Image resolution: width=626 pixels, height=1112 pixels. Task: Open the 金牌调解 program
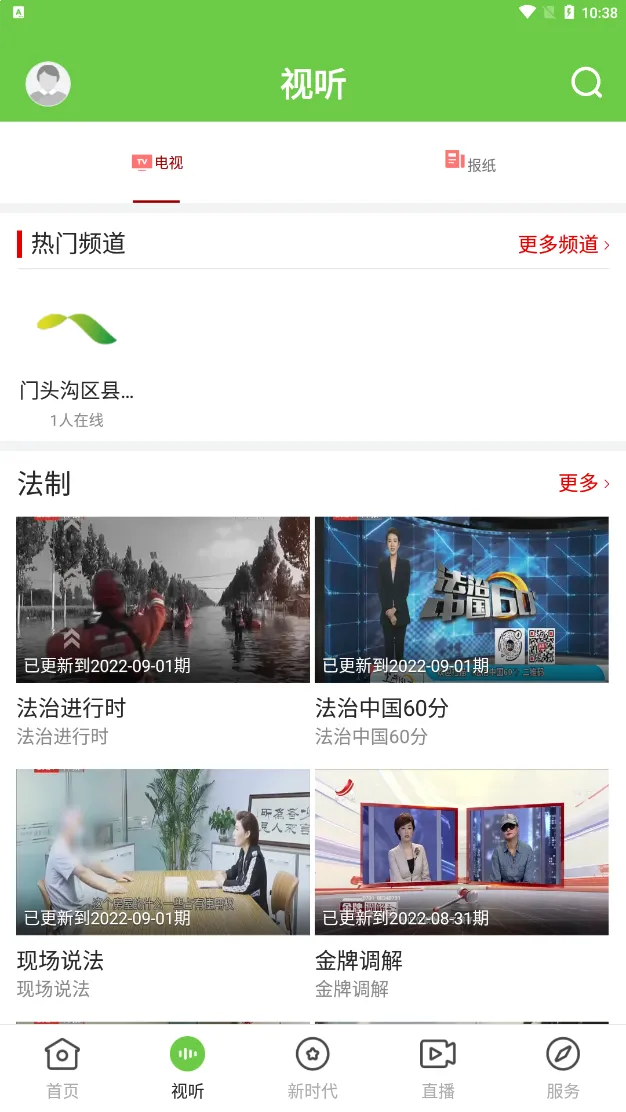coord(461,852)
